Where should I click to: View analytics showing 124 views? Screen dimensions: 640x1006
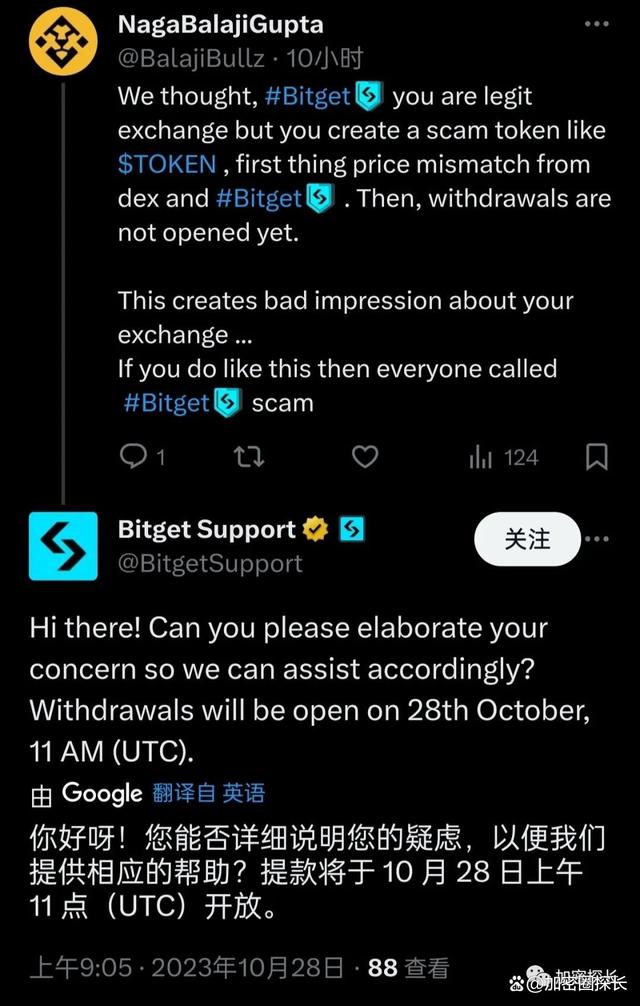click(504, 457)
